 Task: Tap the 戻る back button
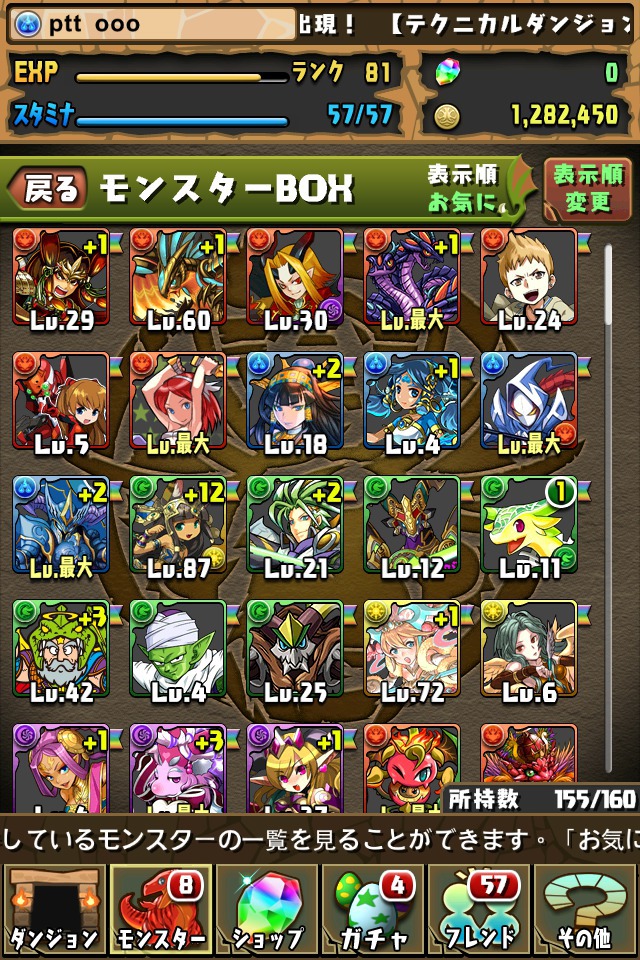[x=48, y=189]
